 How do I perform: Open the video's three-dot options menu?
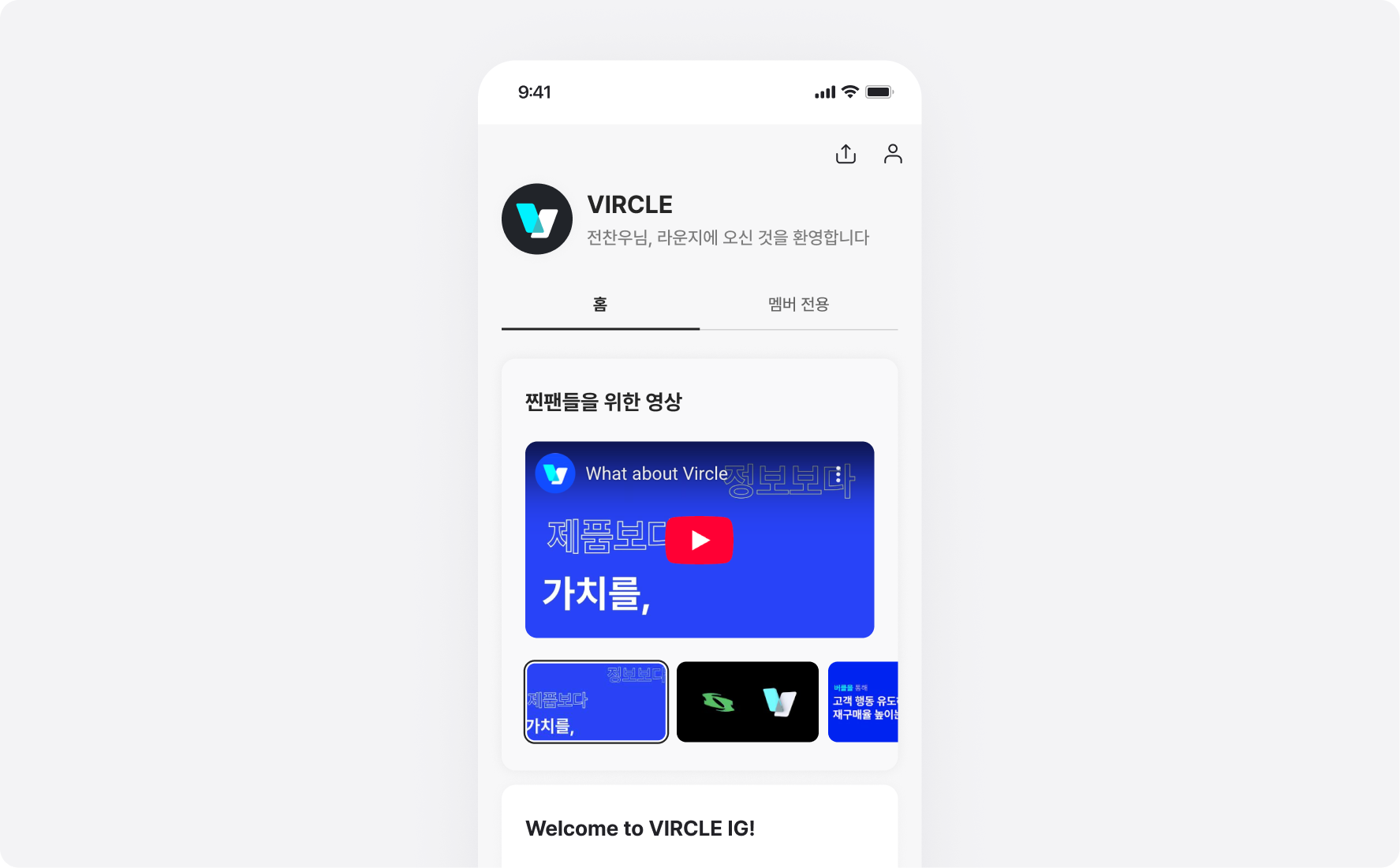[x=838, y=474]
